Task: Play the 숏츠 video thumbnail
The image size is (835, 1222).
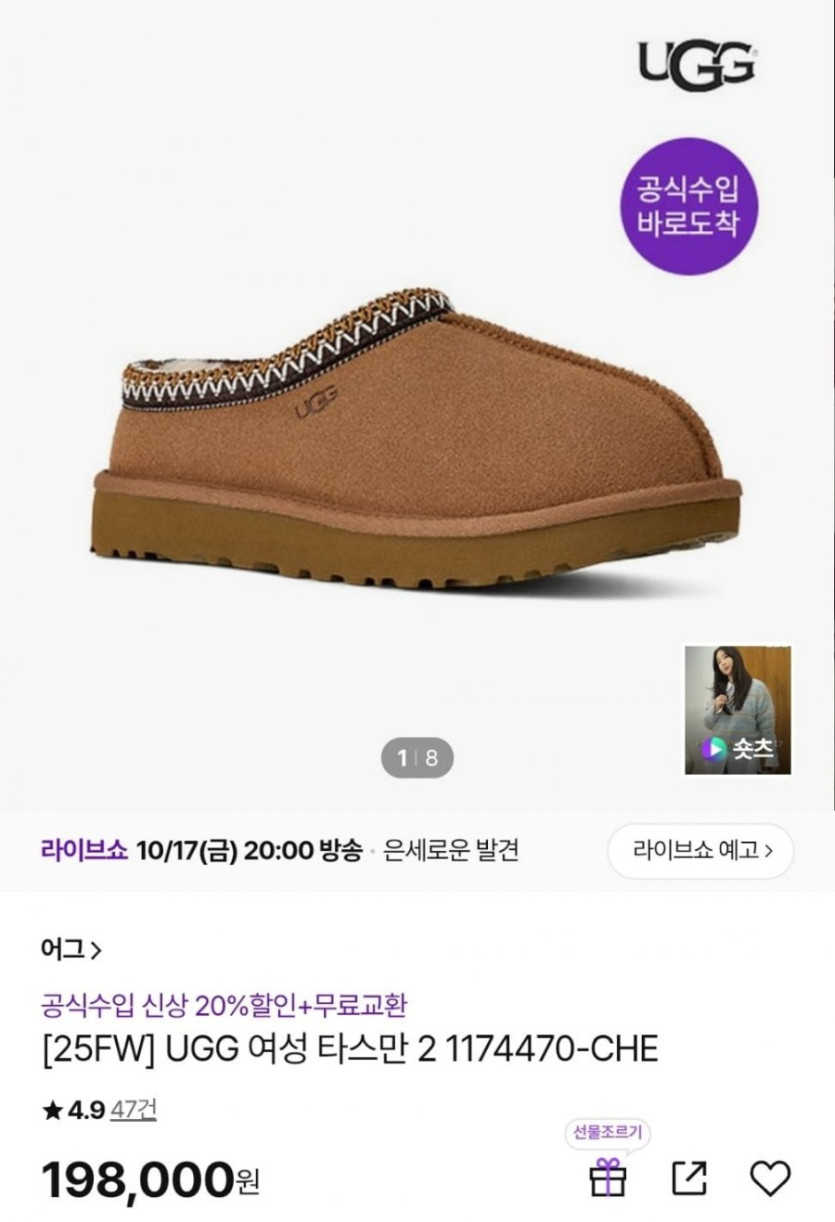Action: click(x=738, y=710)
